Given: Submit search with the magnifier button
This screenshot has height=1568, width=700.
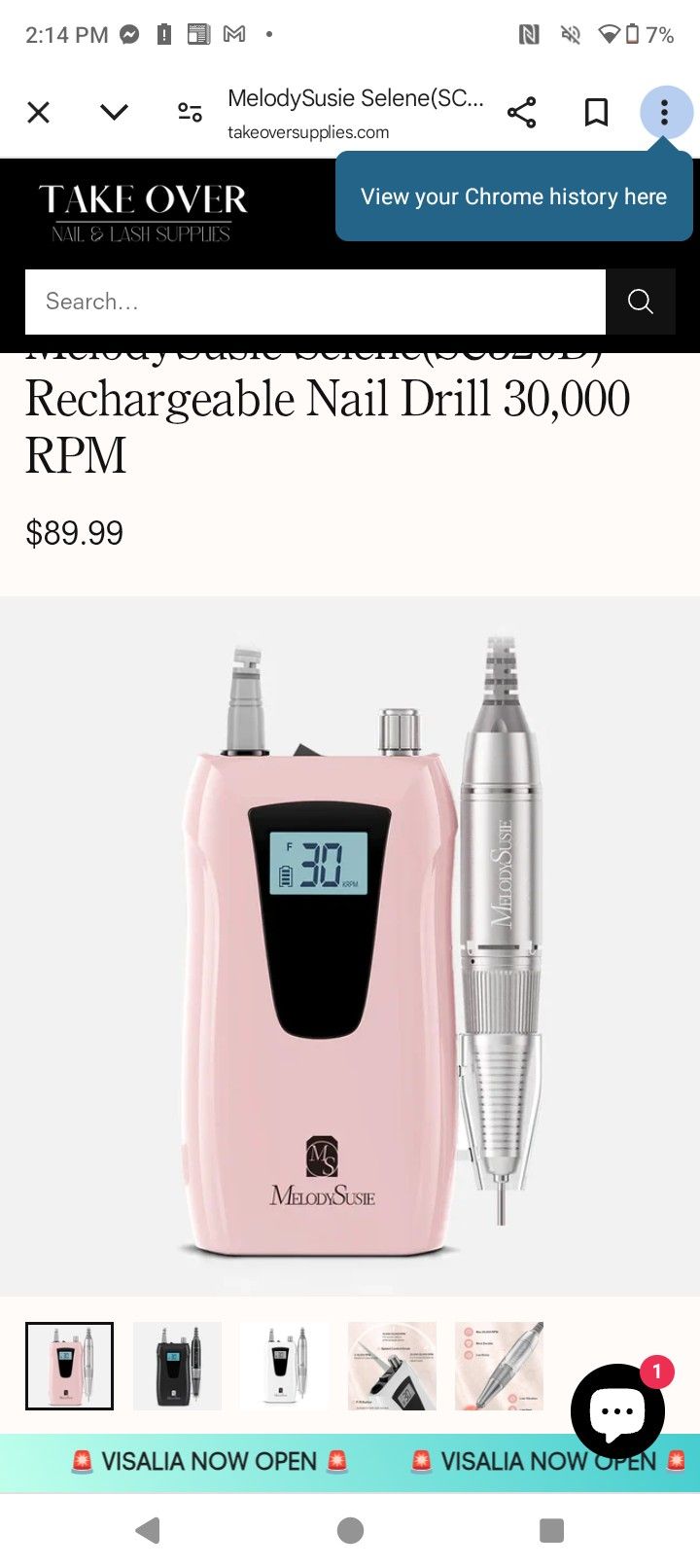Looking at the screenshot, I should 640,302.
